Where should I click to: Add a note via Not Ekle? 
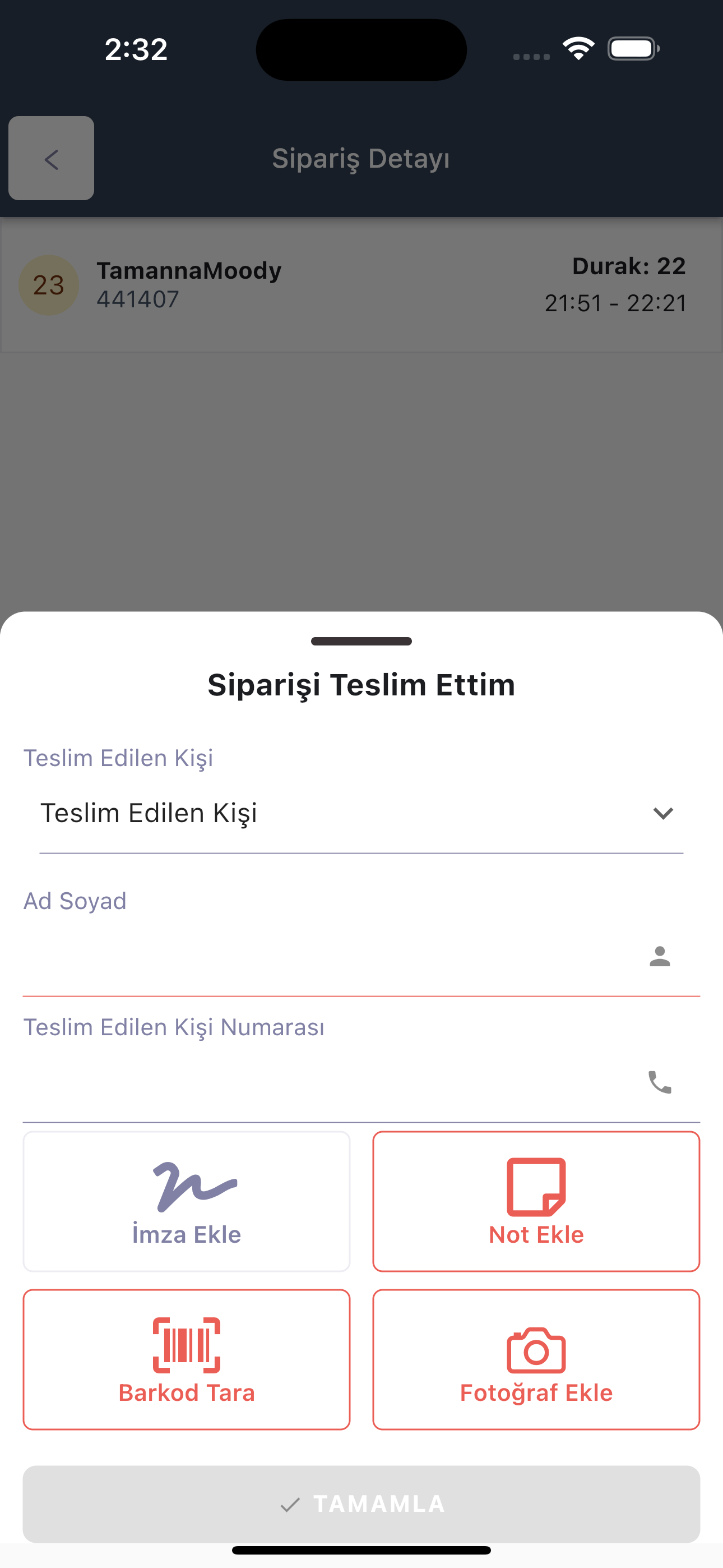[536, 1202]
